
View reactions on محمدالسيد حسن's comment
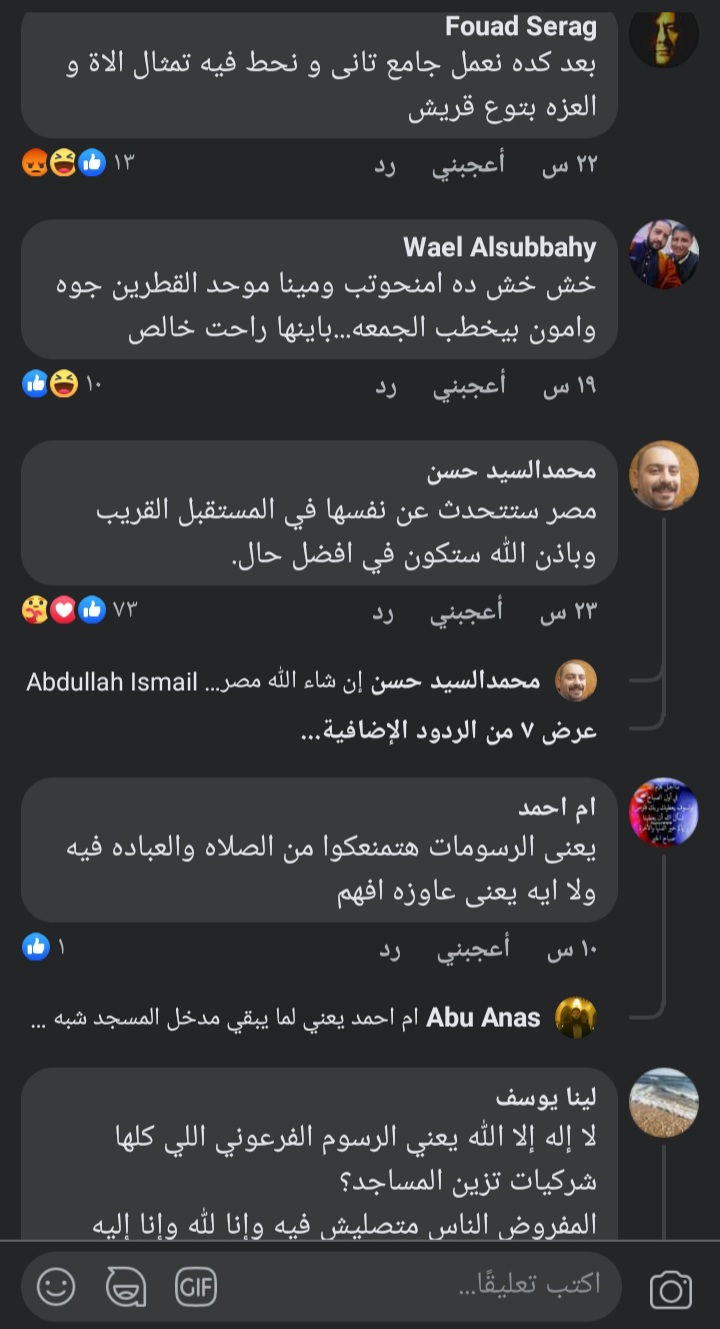[x=78, y=610]
